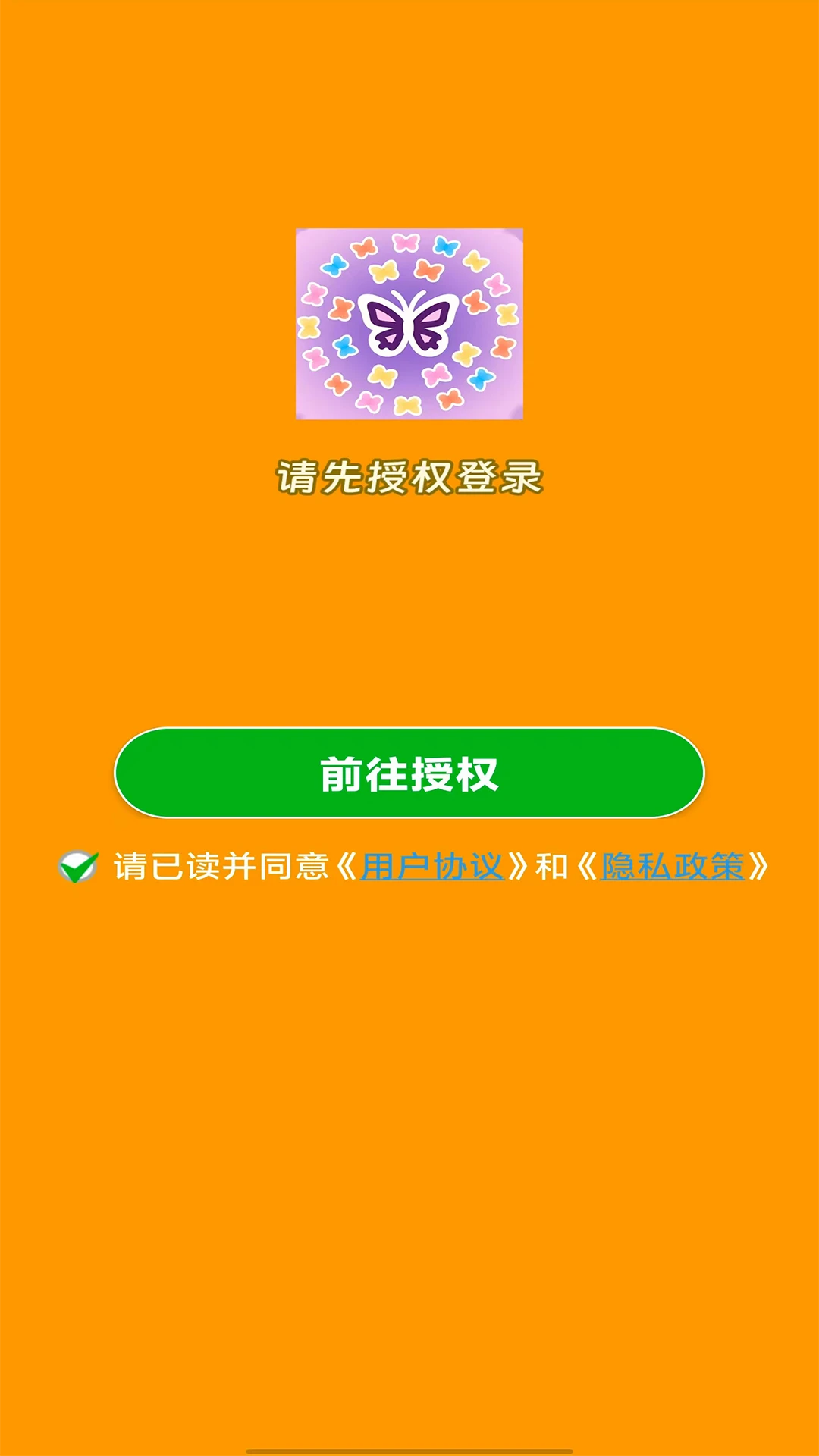Open the 隐私政策 link
Screen dimensions: 819x1456
[x=672, y=867]
